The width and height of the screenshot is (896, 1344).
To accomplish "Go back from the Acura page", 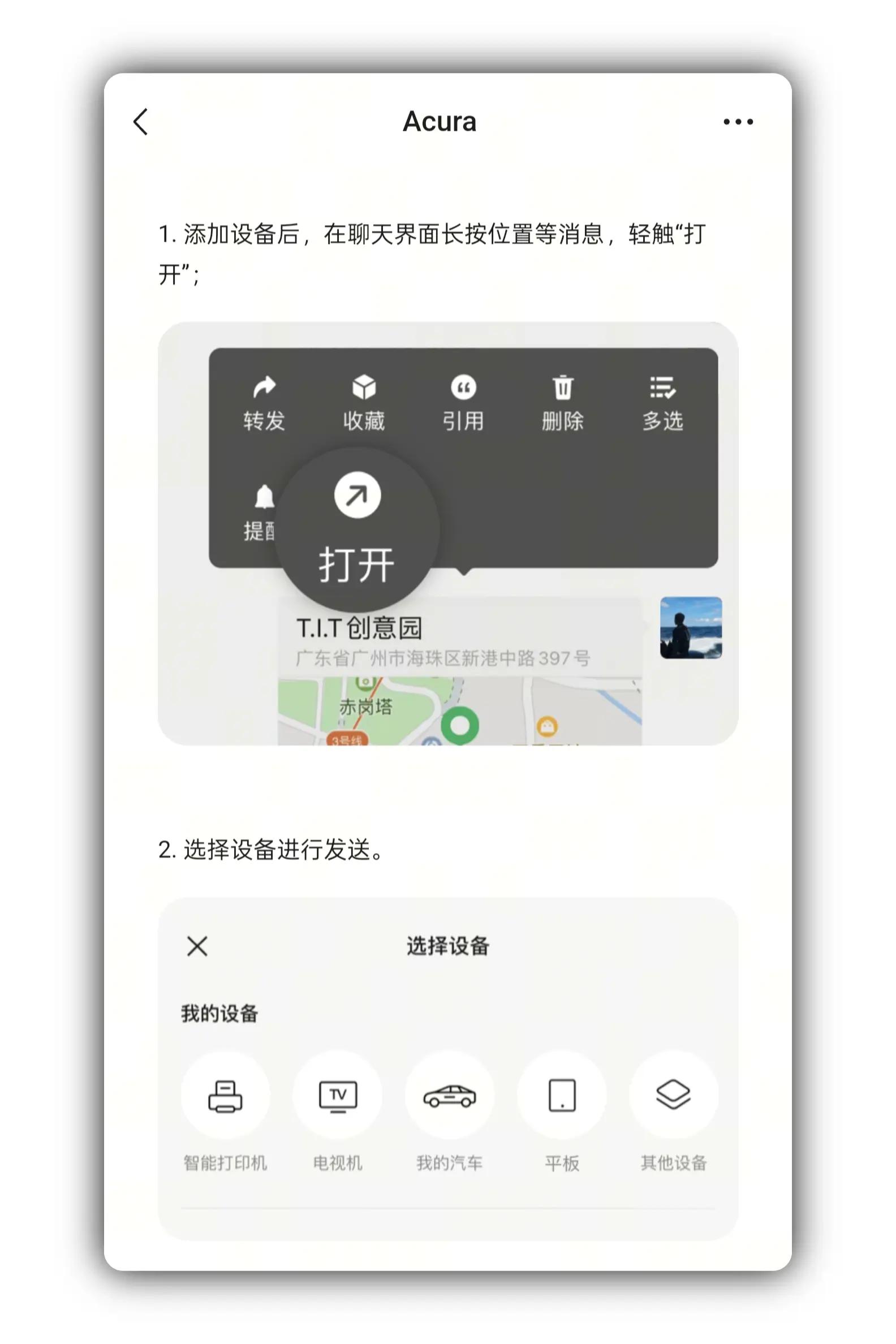I will point(141,122).
